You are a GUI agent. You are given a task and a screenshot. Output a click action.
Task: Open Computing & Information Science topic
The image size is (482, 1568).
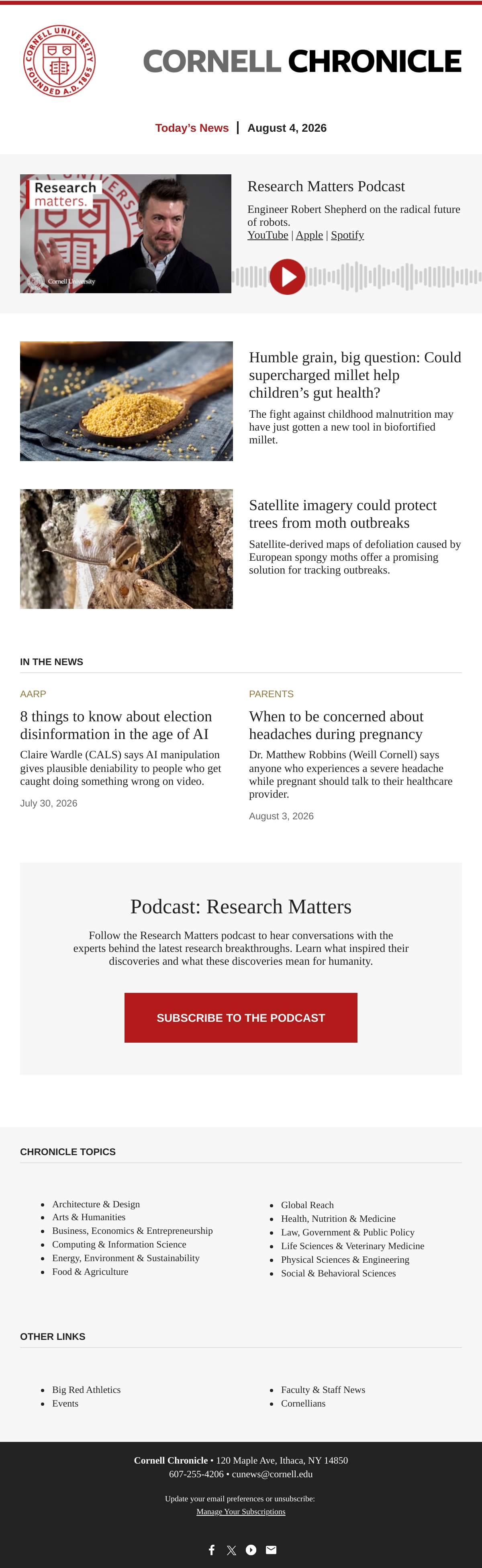point(119,1244)
